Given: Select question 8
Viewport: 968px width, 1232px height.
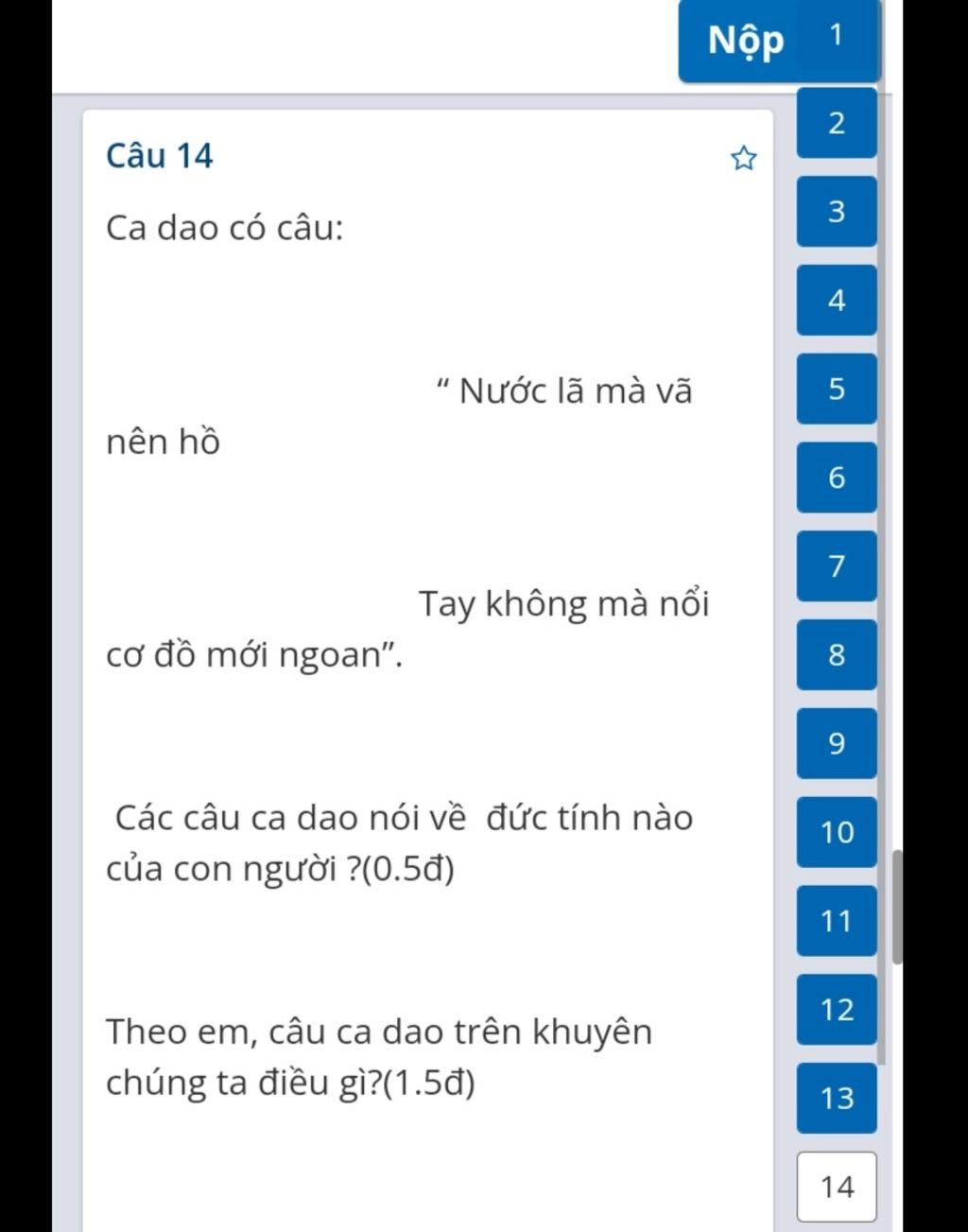Looking at the screenshot, I should pyautogui.click(x=837, y=655).
